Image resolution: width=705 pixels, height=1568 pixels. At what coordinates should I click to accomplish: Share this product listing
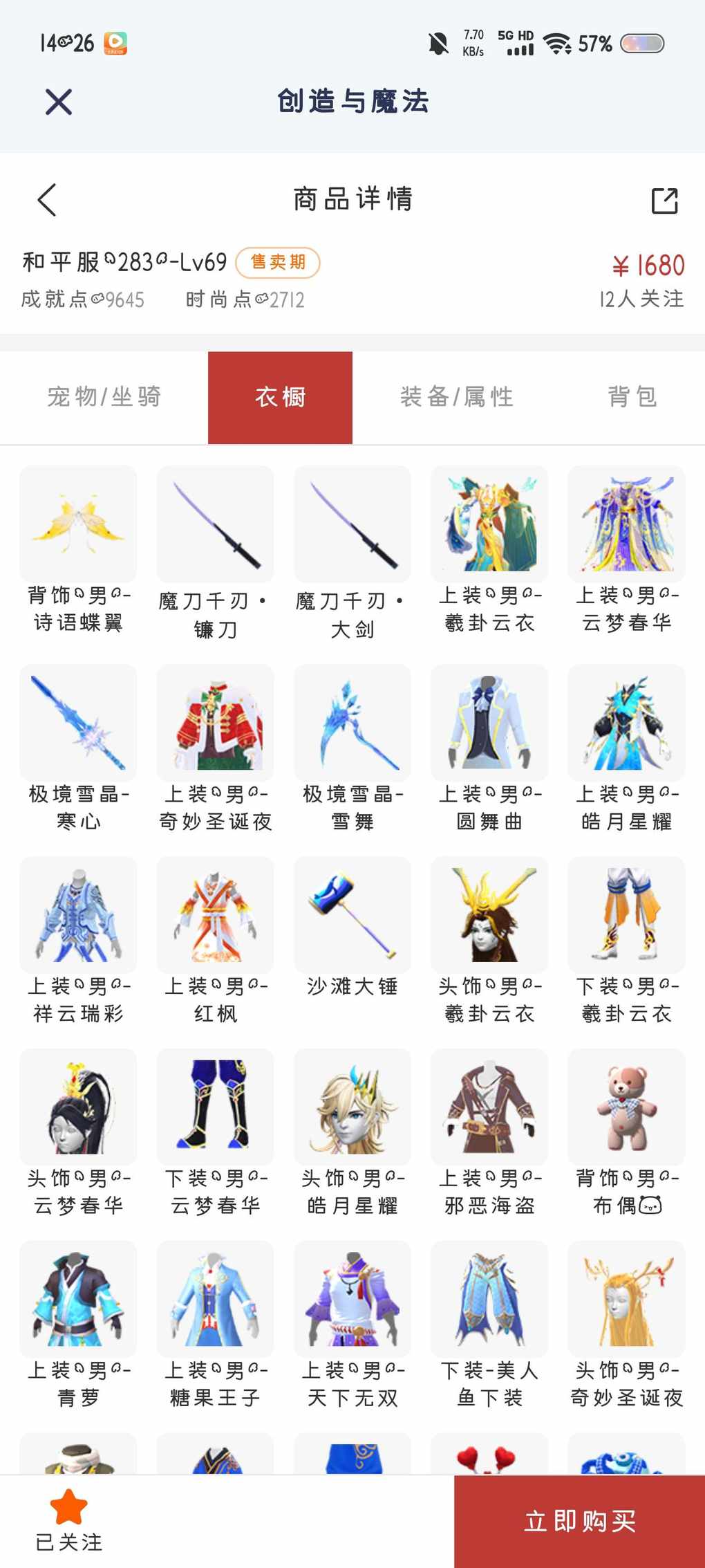pos(664,201)
